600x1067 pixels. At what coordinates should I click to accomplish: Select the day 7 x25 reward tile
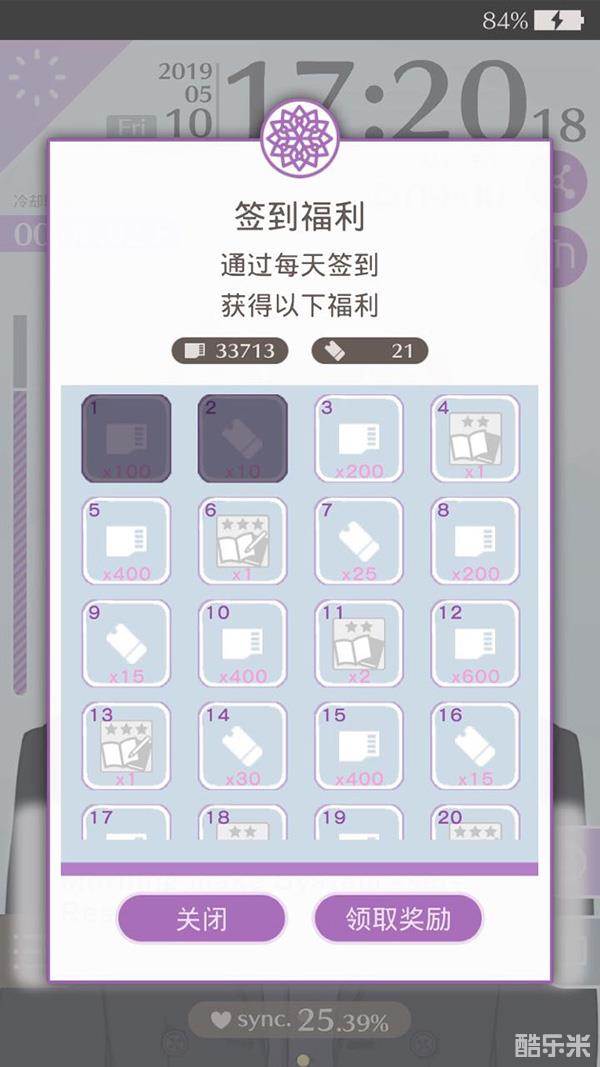359,541
